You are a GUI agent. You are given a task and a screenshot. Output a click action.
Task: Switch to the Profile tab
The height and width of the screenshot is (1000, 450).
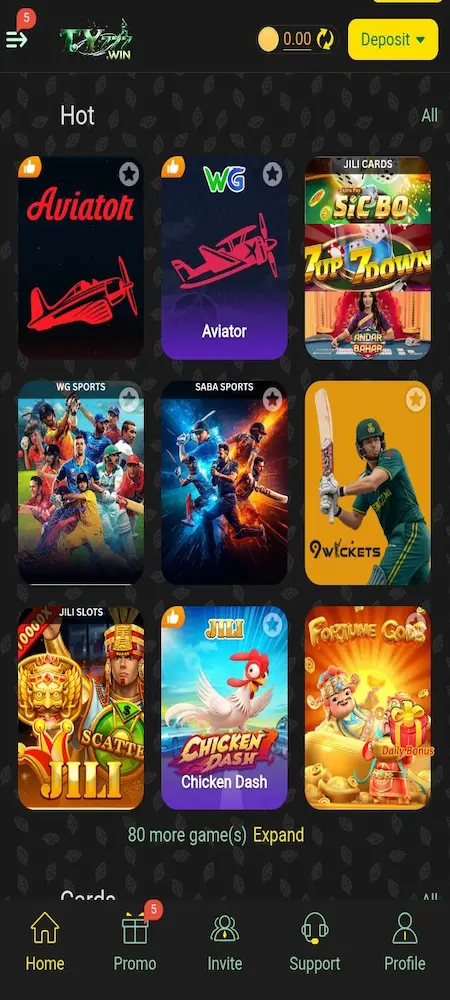click(x=405, y=941)
